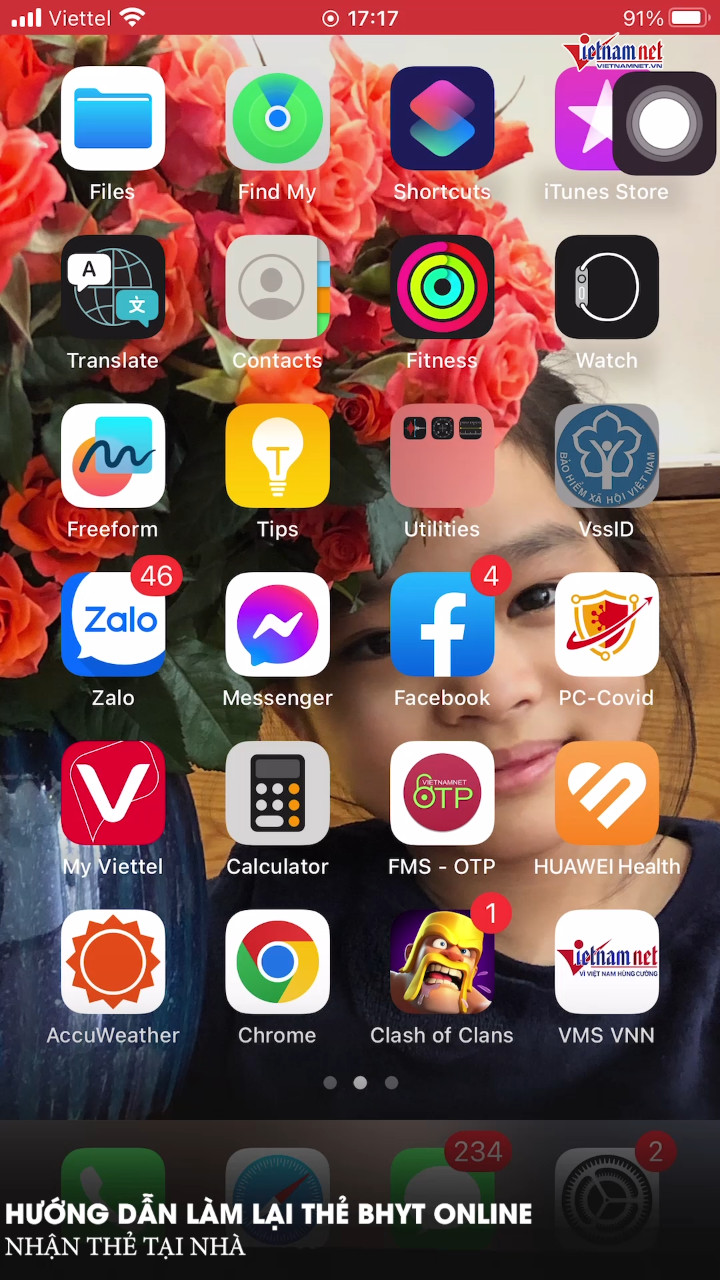The height and width of the screenshot is (1280, 720).
Task: Open the My Viettel app
Action: 113,794
